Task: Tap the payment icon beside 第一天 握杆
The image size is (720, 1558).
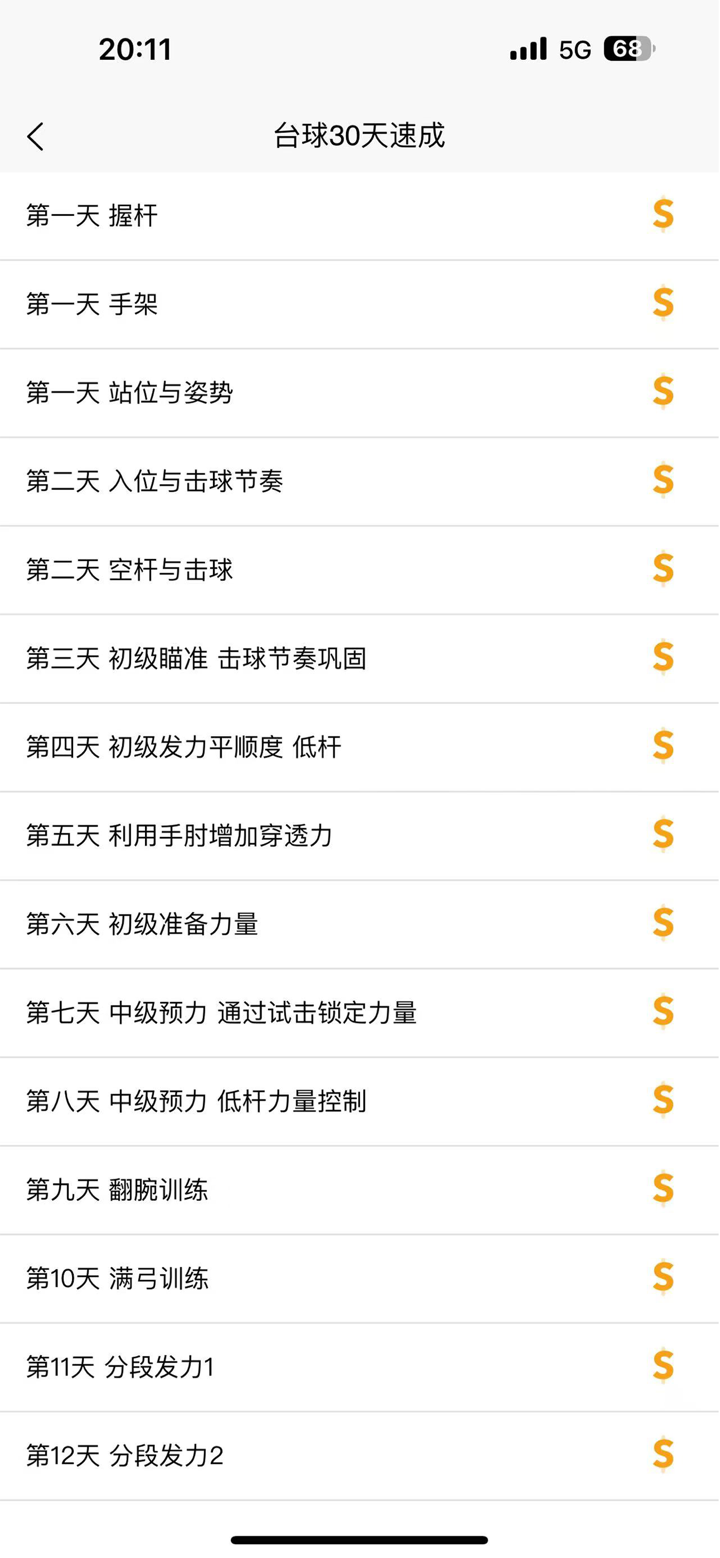Action: 662,214
